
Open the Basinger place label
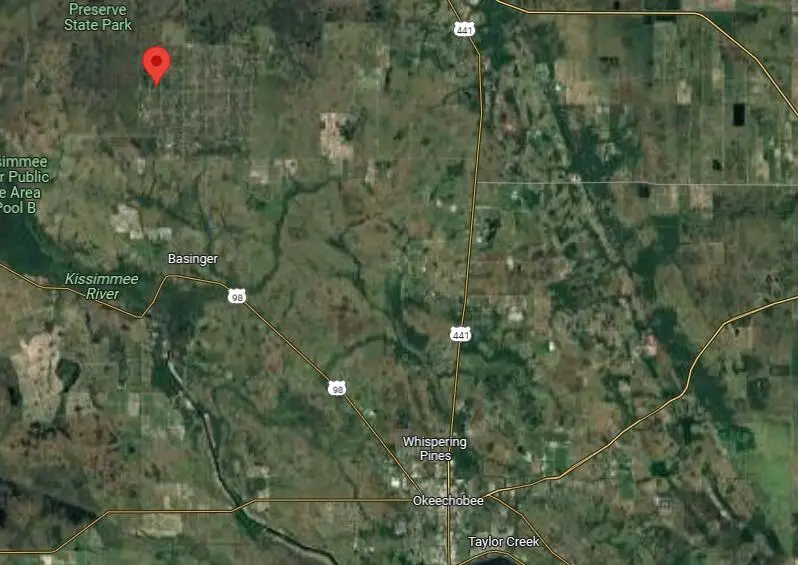(x=193, y=259)
